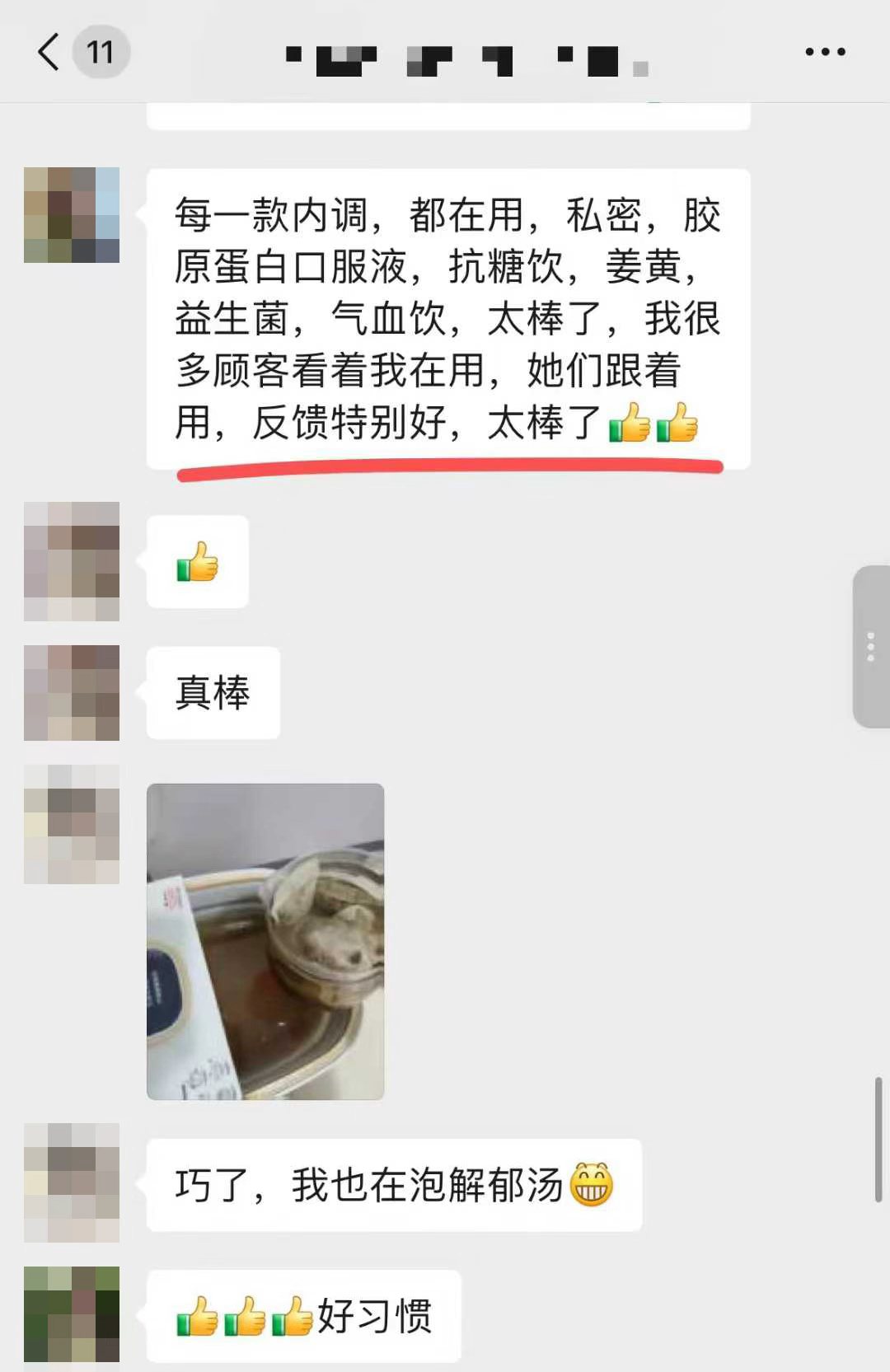The image size is (890, 1372).
Task: Go back to the chat list
Action: coord(49,52)
